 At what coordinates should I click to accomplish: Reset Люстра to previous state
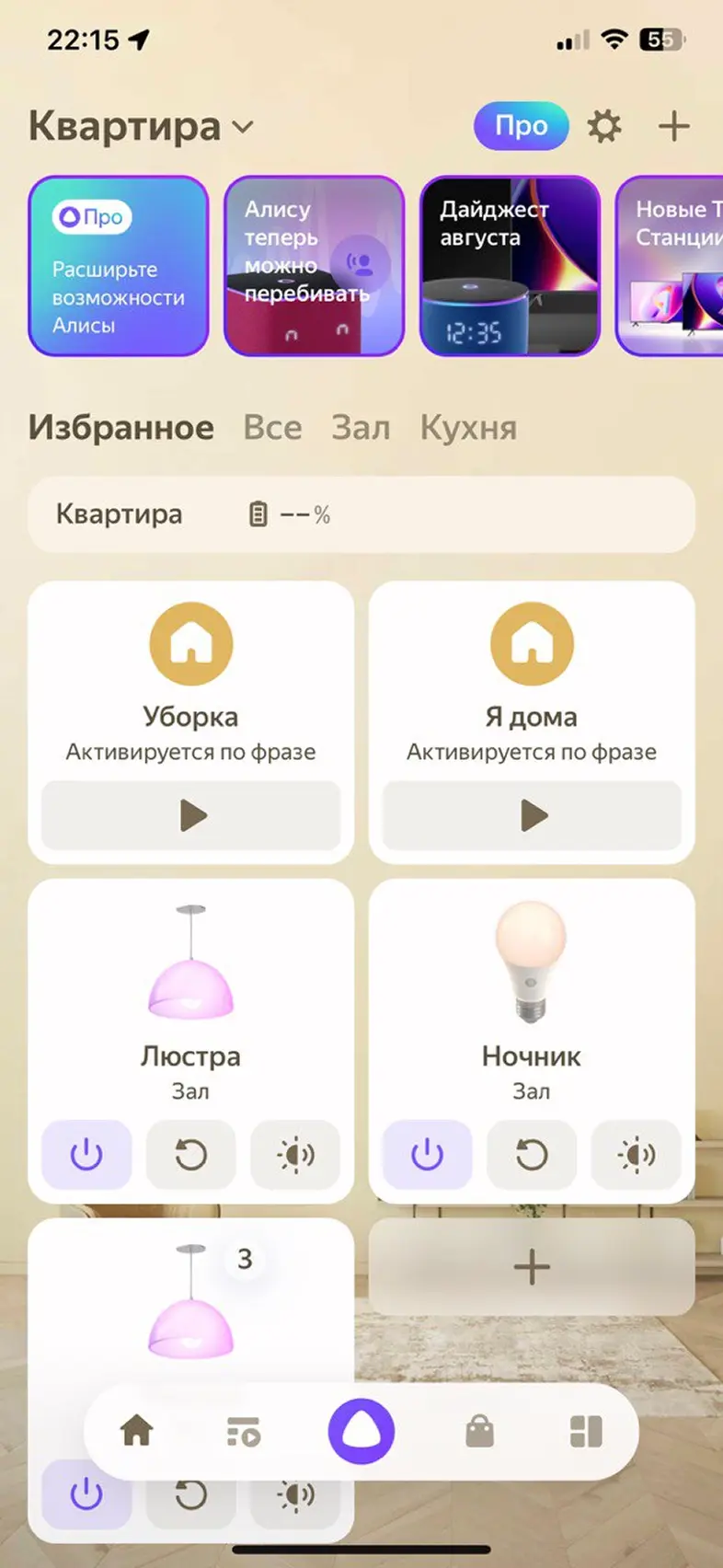[x=191, y=1154]
